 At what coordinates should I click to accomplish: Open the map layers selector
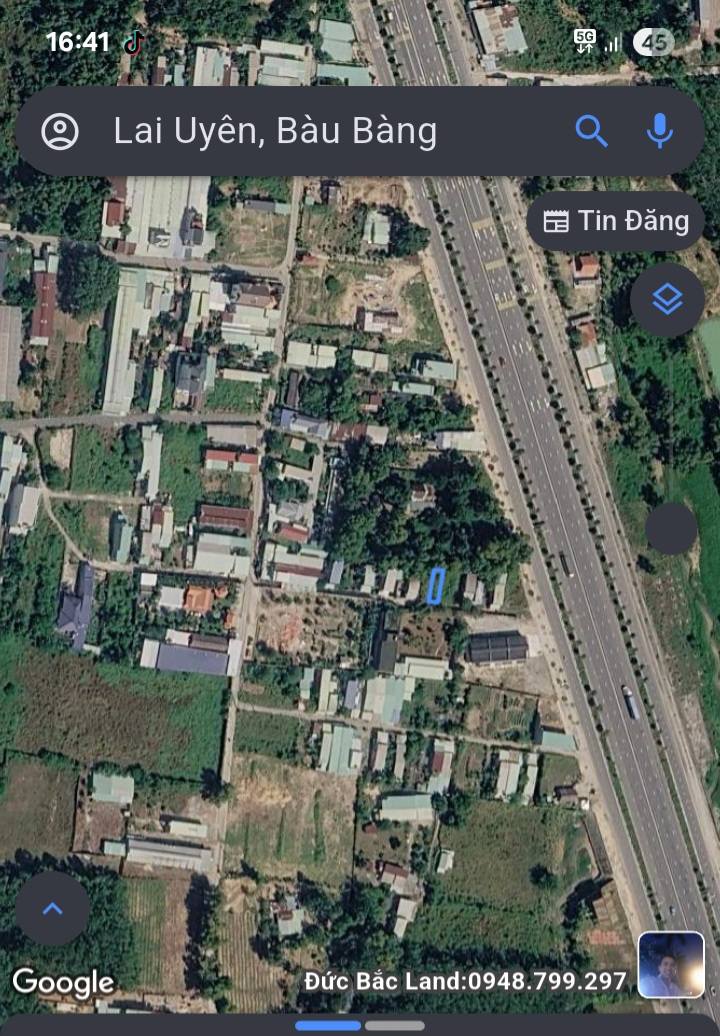coord(667,300)
